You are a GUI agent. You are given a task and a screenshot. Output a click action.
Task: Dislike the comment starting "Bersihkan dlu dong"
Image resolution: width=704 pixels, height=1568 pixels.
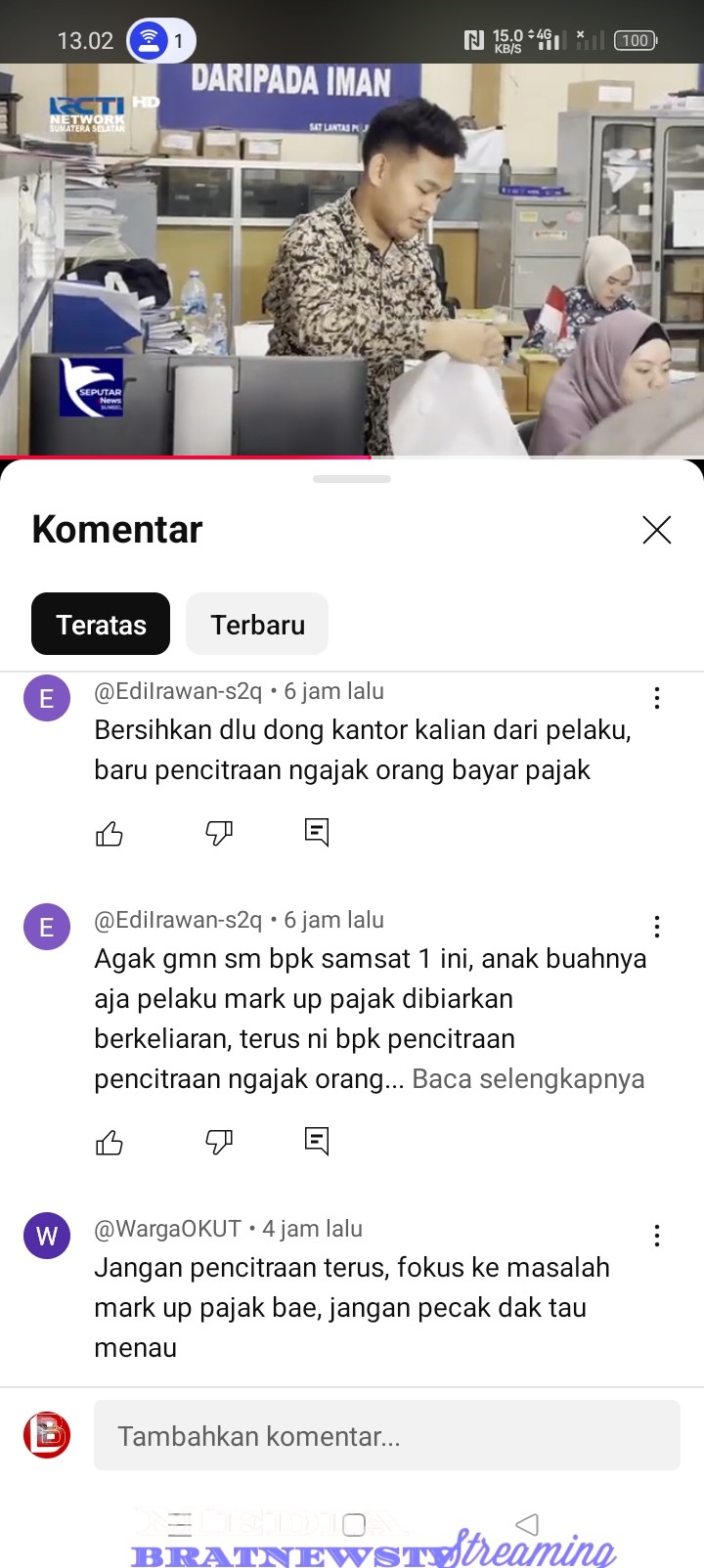218,833
